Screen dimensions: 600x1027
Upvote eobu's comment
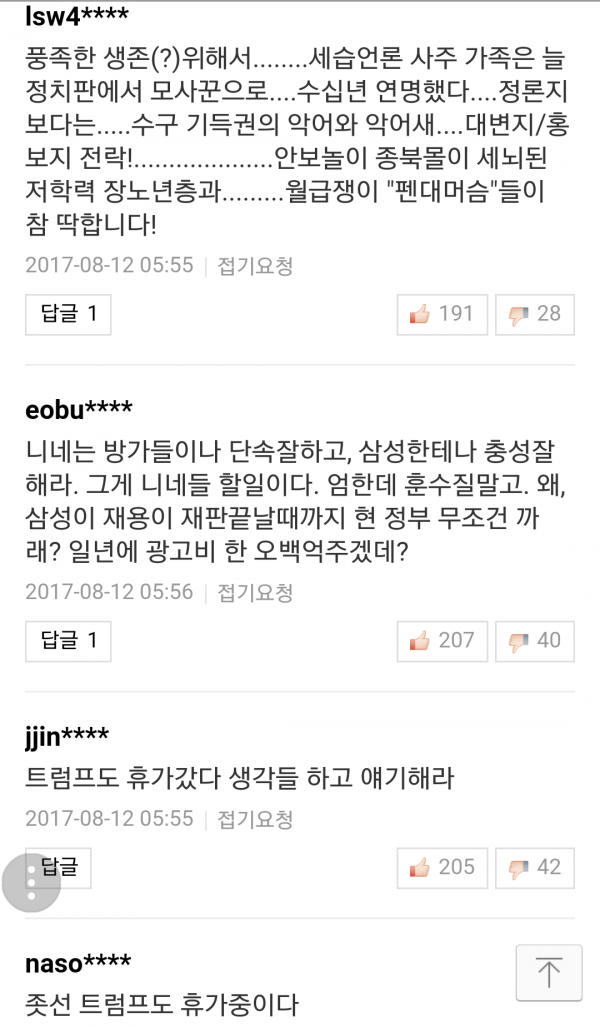click(442, 640)
